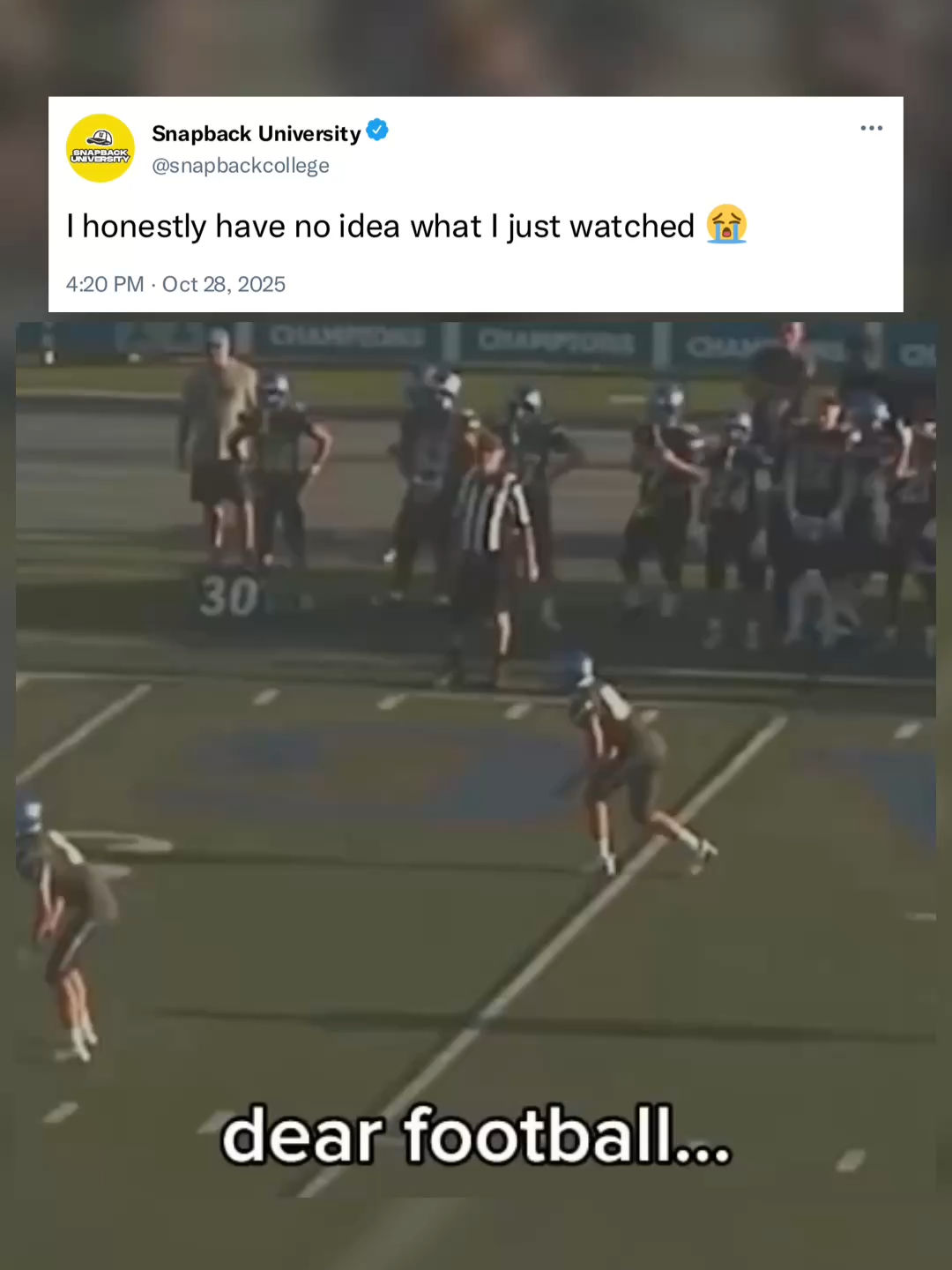Click the Snapback University display name
952x1270 pixels.
[256, 133]
